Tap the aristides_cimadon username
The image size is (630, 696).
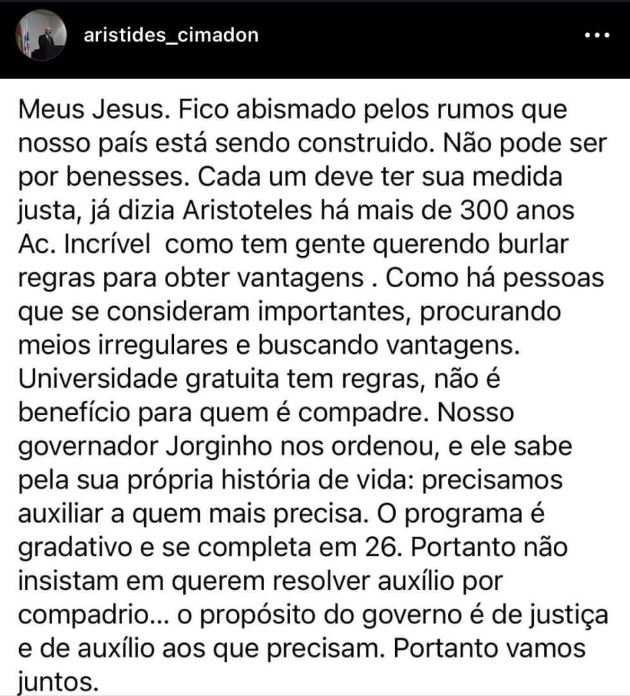pyautogui.click(x=168, y=35)
